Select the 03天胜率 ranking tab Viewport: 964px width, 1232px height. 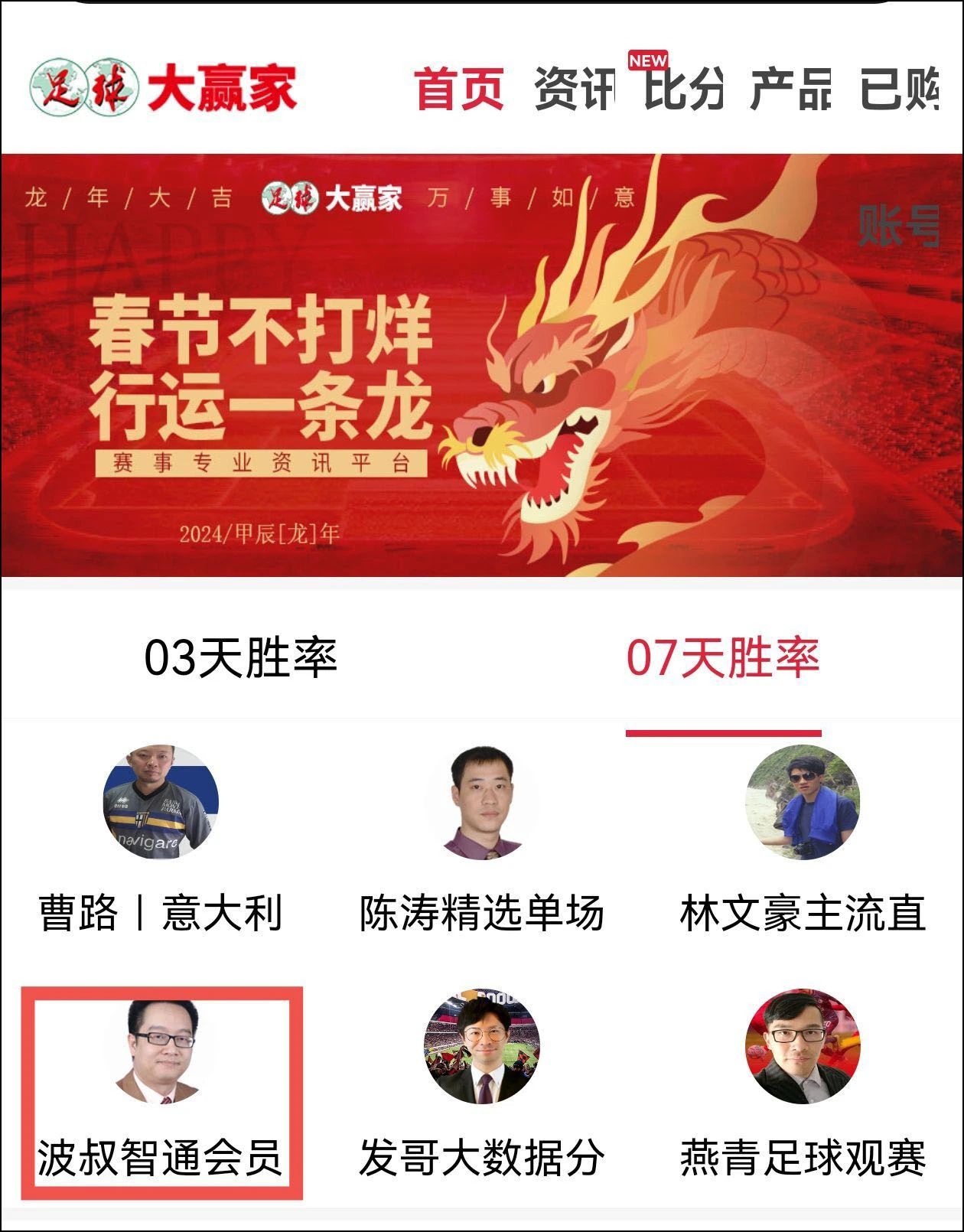(240, 658)
